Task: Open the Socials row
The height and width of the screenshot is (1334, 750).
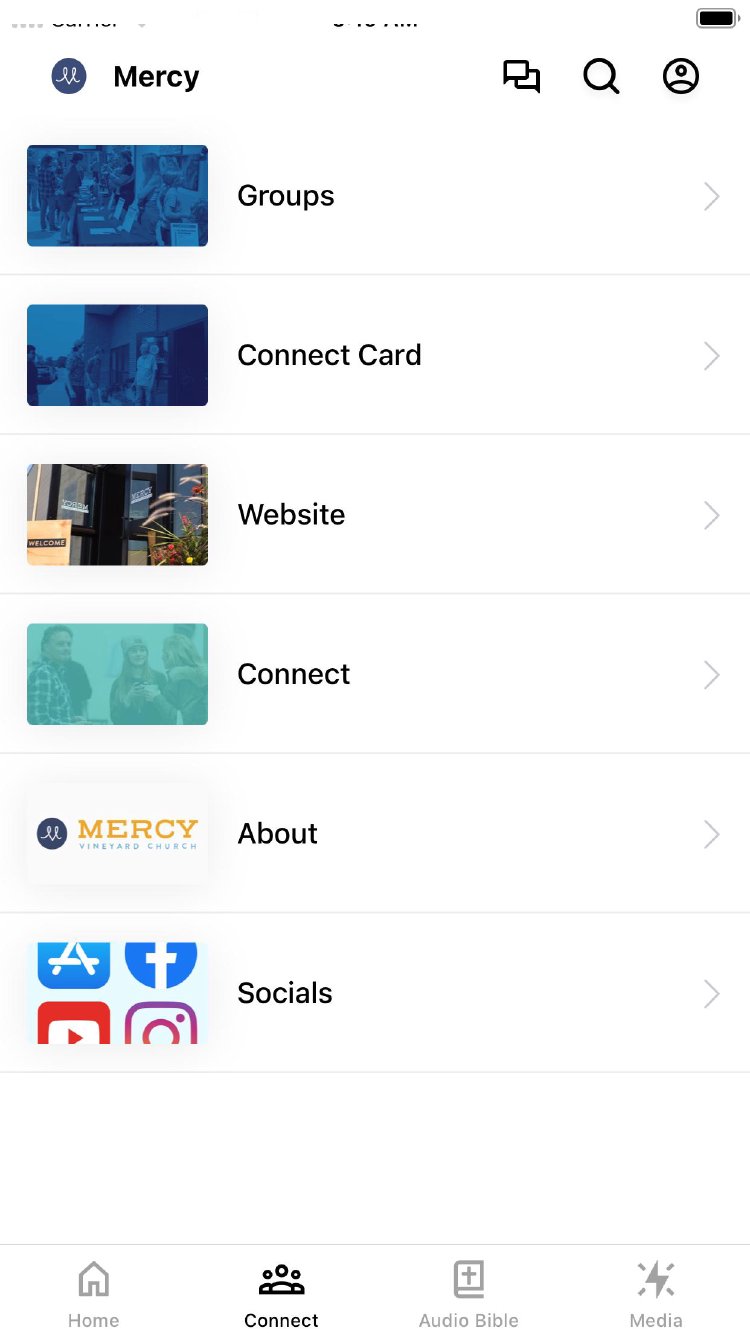Action: click(375, 993)
